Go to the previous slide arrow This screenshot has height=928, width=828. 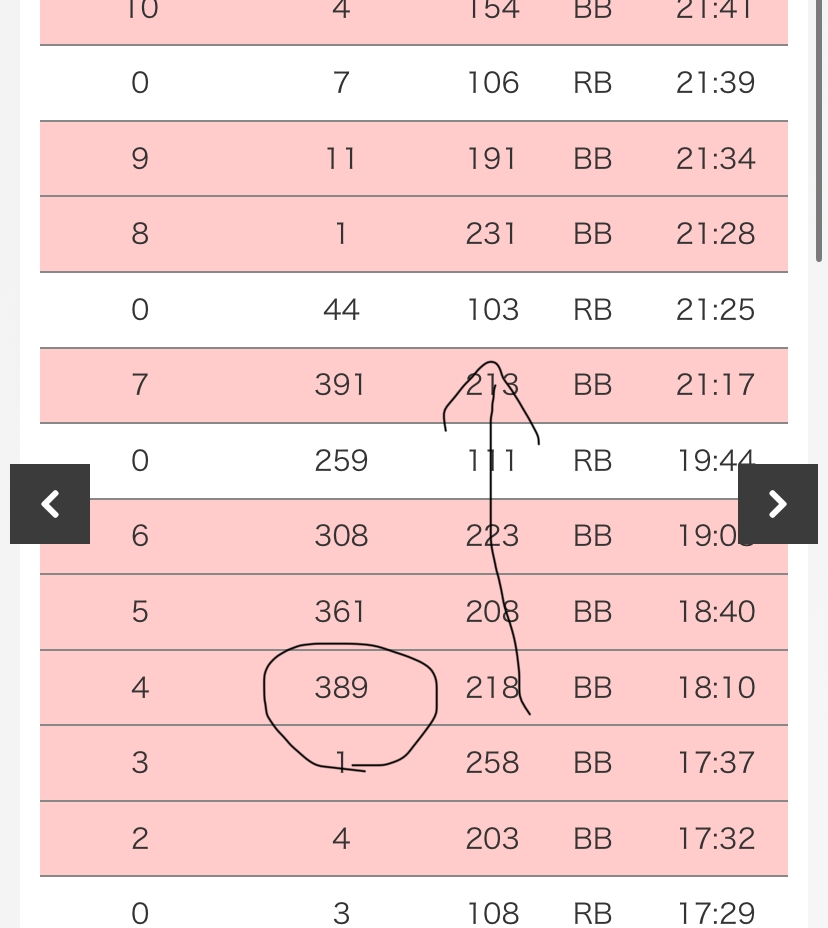pos(50,504)
